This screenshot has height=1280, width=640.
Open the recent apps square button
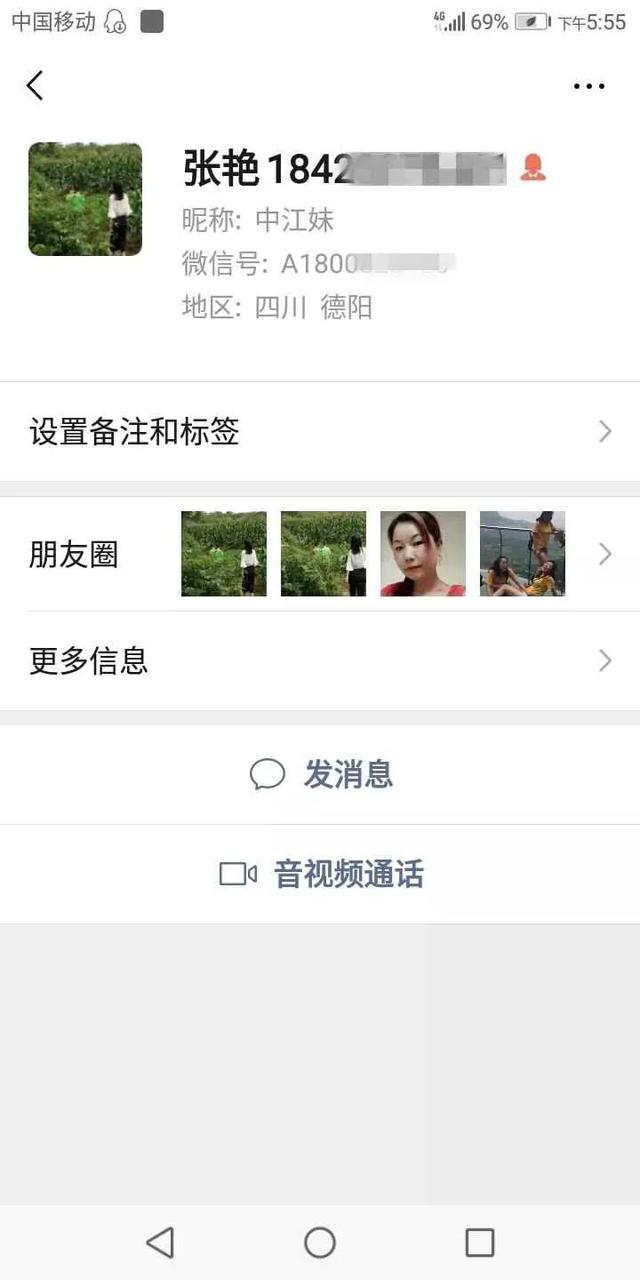pos(479,1242)
